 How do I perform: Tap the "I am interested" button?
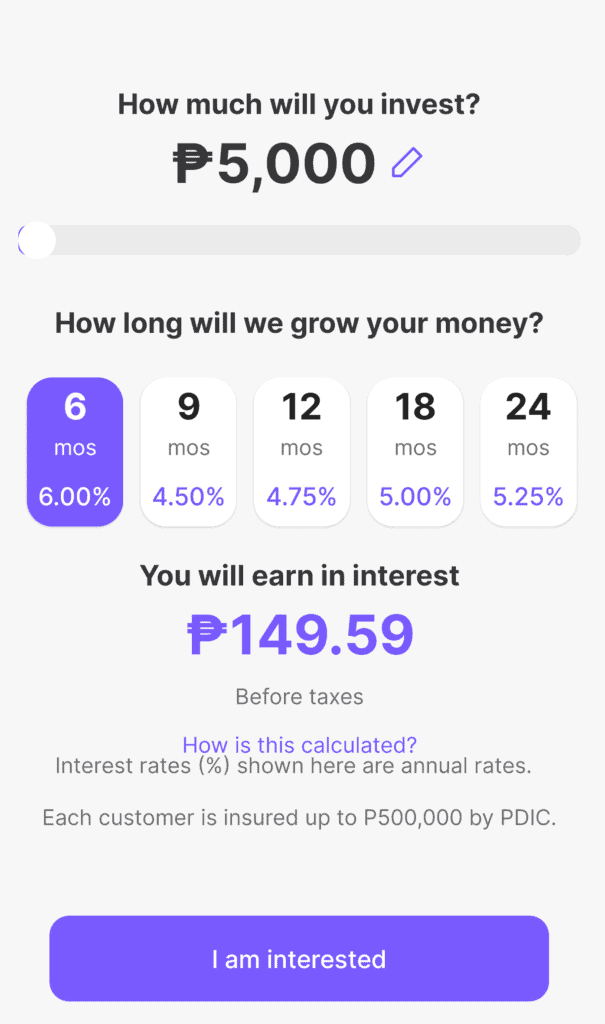[299, 958]
